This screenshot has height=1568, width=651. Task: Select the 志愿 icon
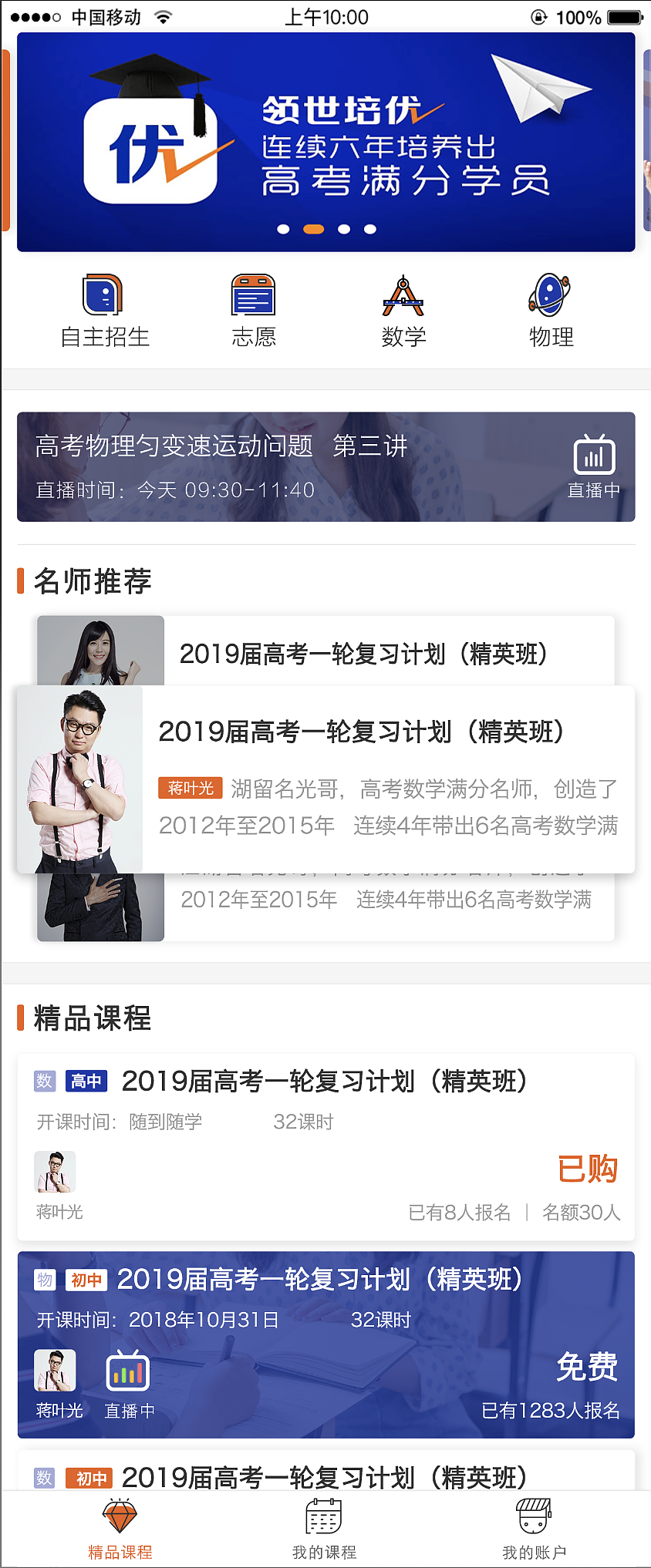pos(255,301)
